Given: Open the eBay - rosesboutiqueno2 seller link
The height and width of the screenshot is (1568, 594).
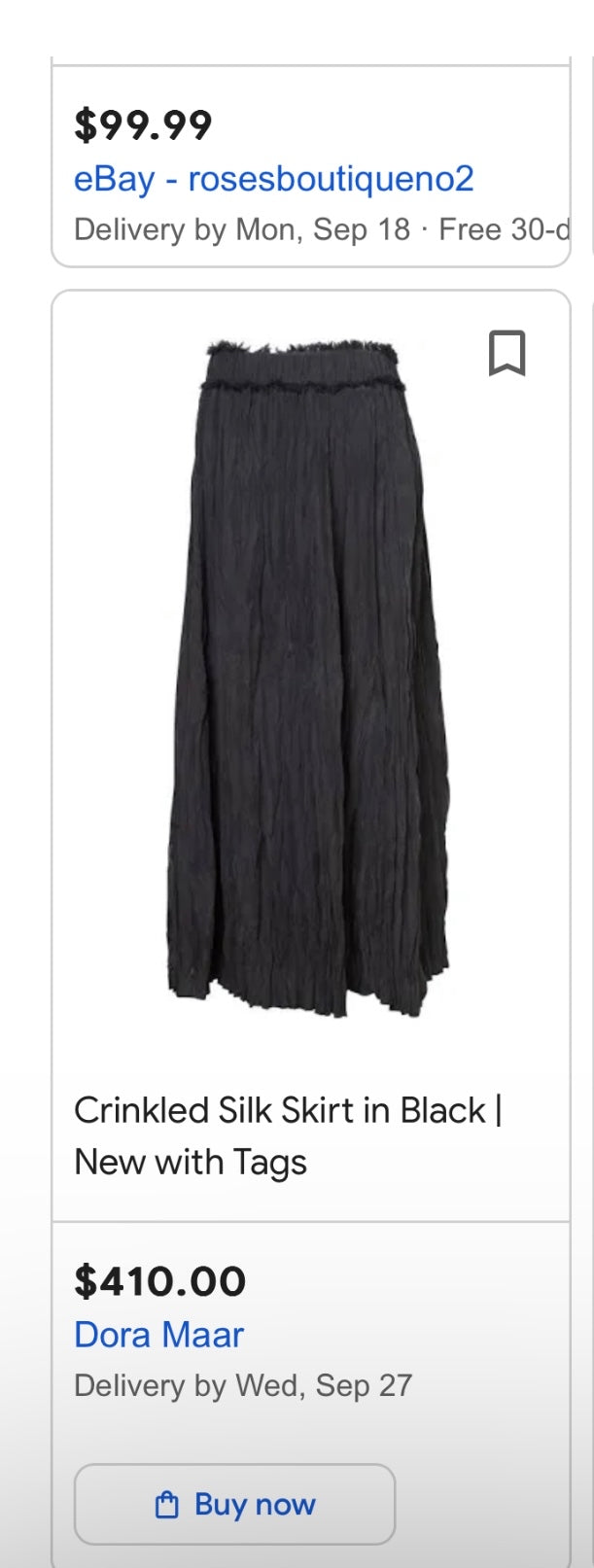Looking at the screenshot, I should pyautogui.click(x=273, y=179).
